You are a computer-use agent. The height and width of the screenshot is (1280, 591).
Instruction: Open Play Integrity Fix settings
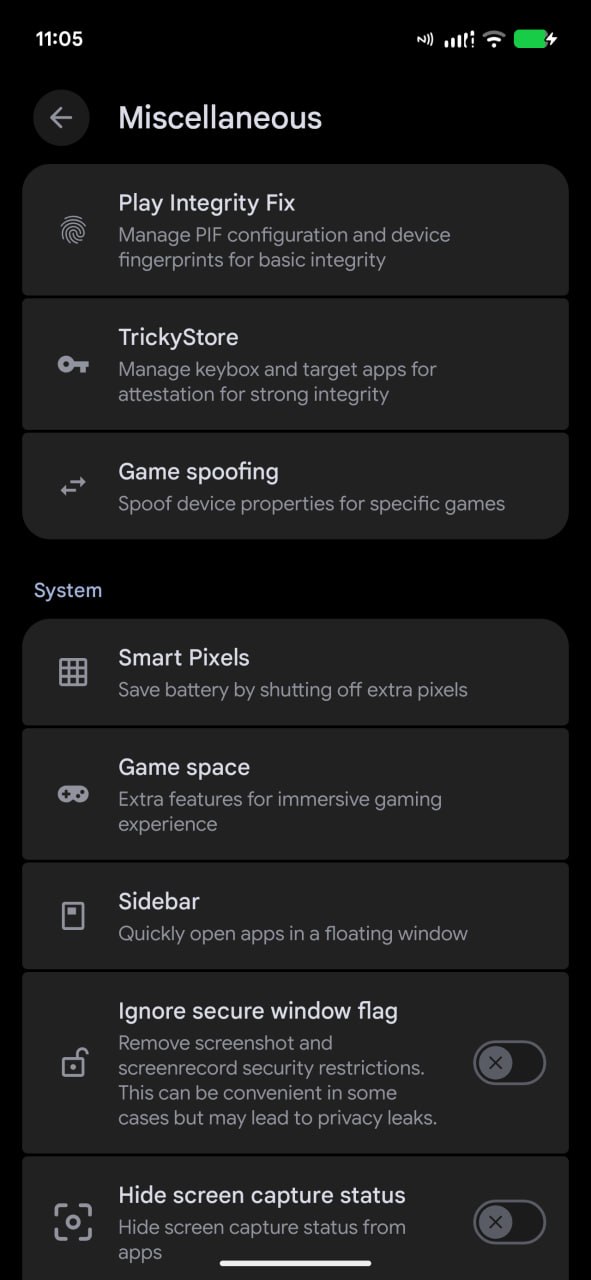click(295, 230)
